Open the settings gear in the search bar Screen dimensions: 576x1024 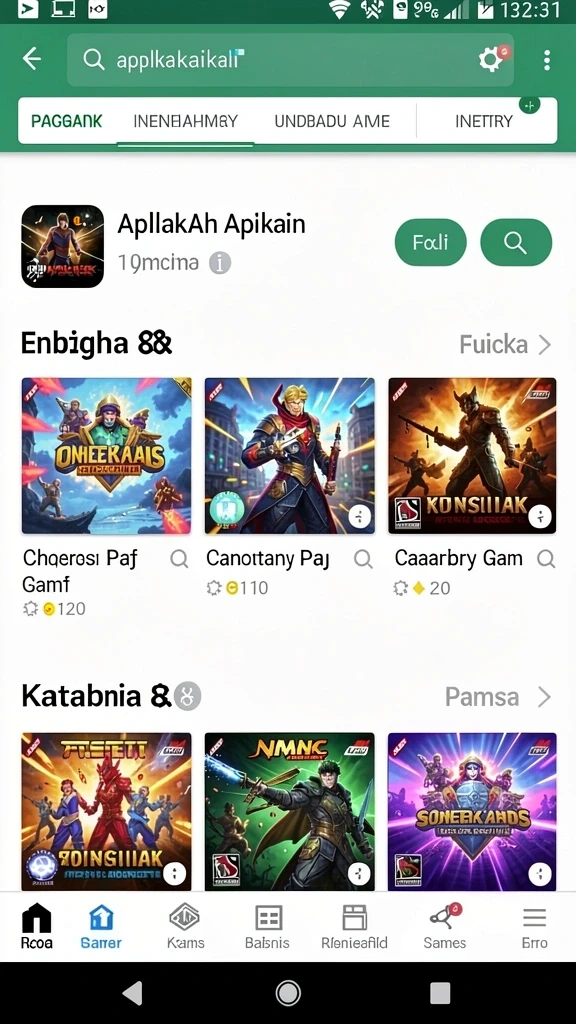pyautogui.click(x=490, y=59)
